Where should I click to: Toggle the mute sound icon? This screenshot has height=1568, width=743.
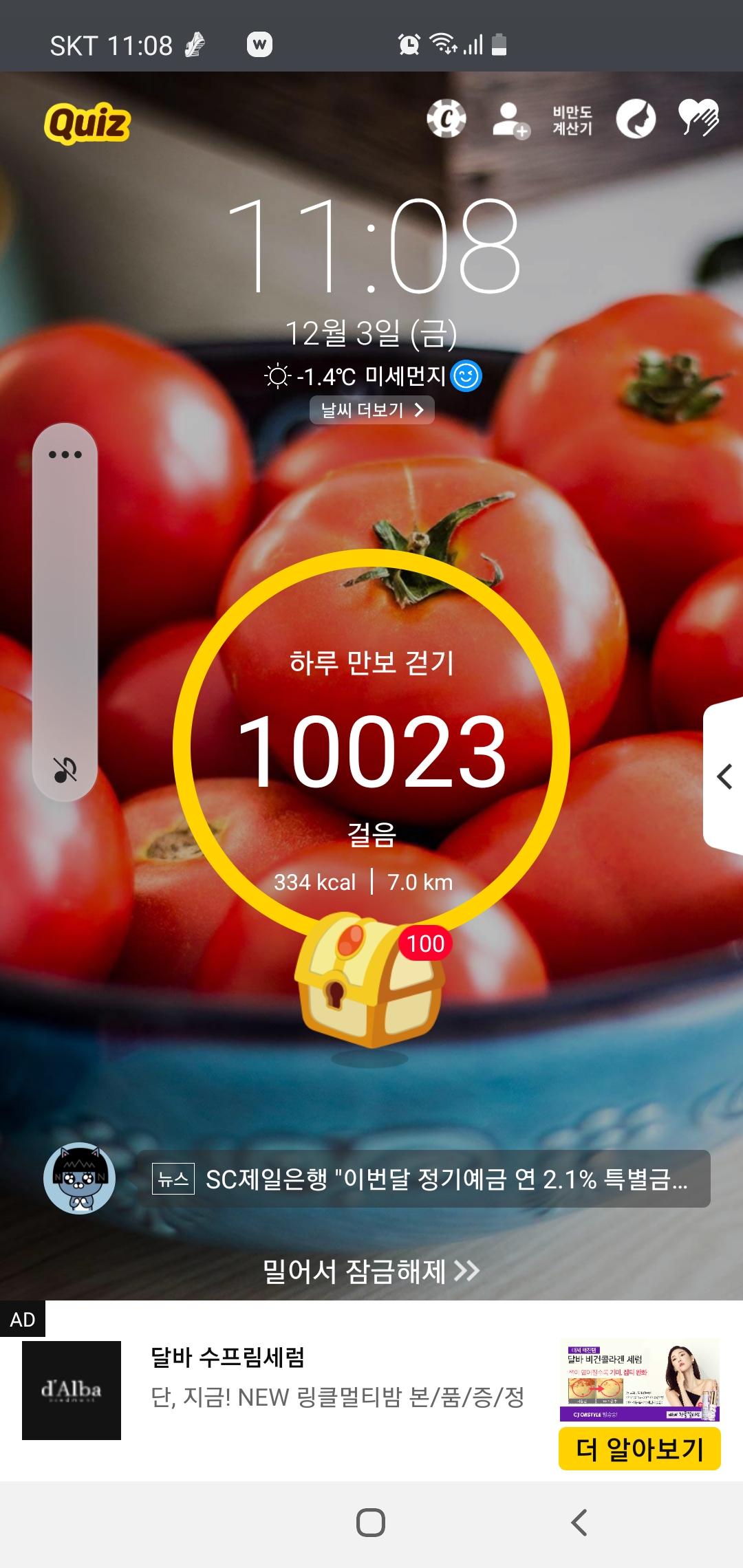[x=65, y=770]
